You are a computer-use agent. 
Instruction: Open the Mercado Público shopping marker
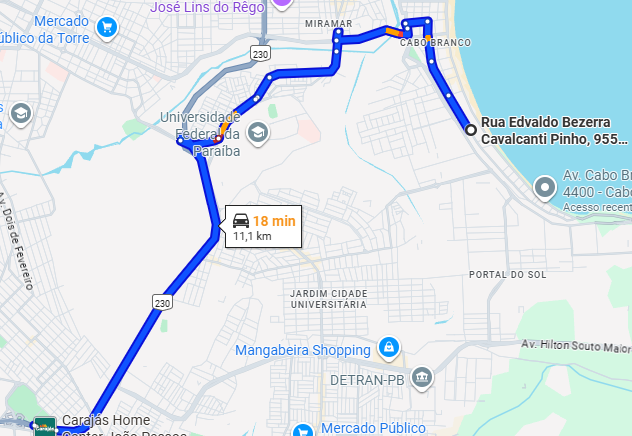point(302,430)
